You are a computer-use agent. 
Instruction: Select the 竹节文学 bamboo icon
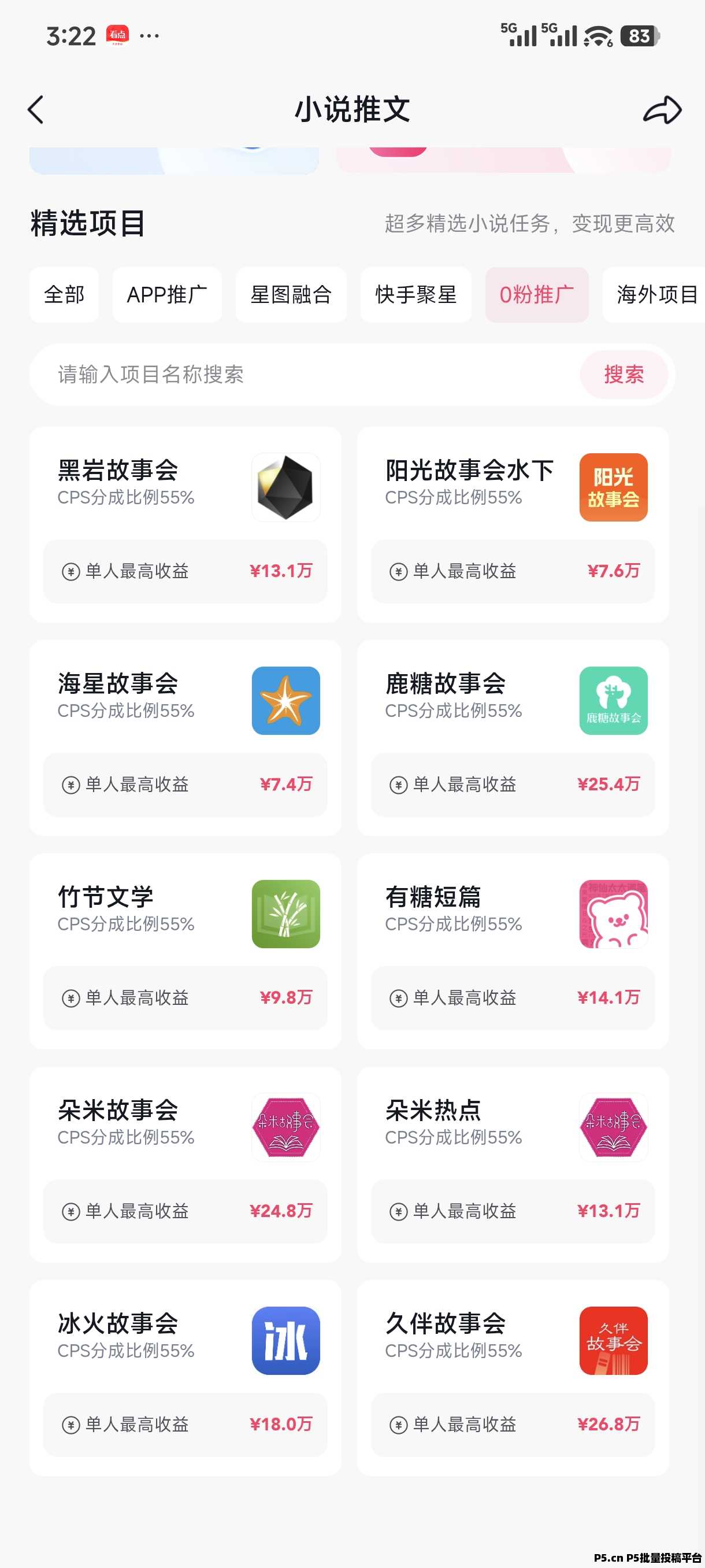pos(286,914)
